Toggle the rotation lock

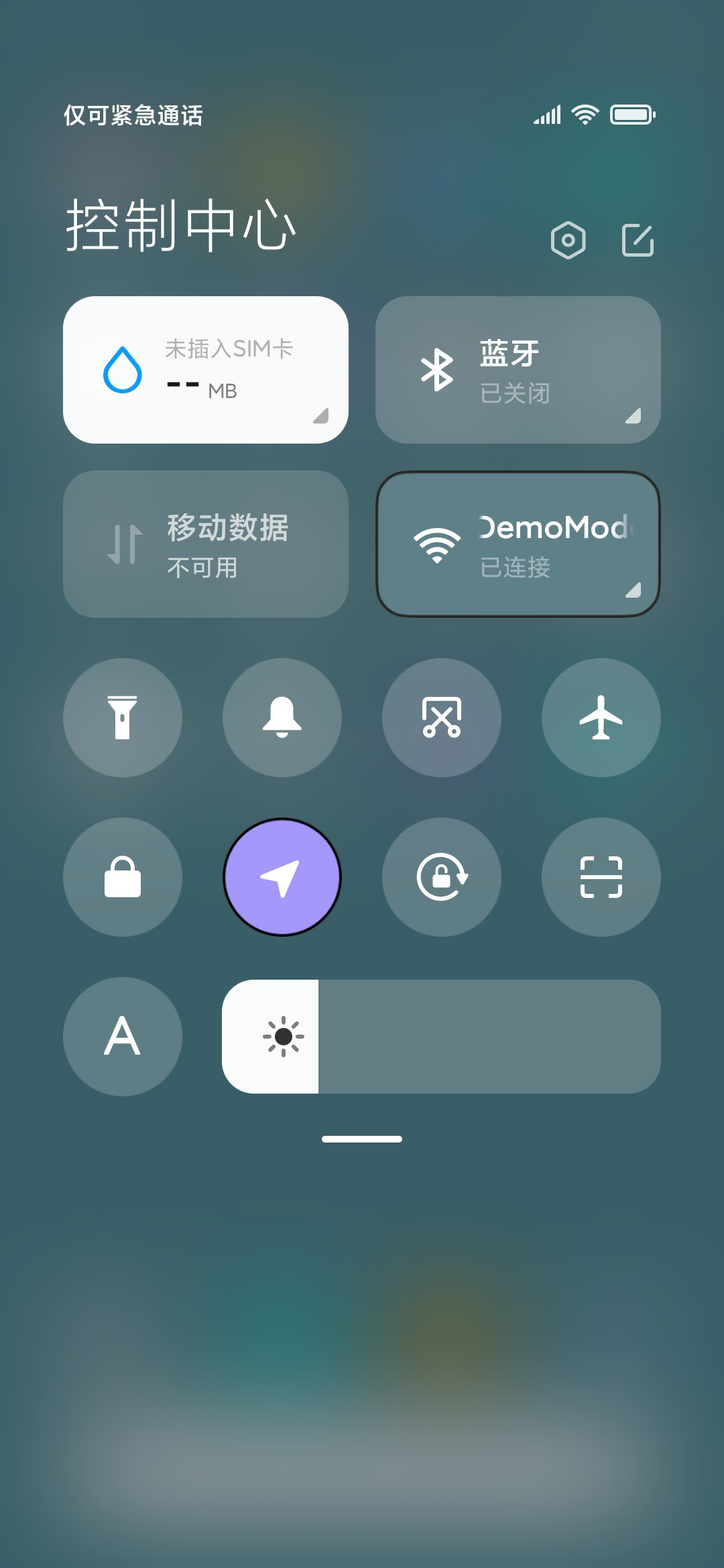pos(442,877)
